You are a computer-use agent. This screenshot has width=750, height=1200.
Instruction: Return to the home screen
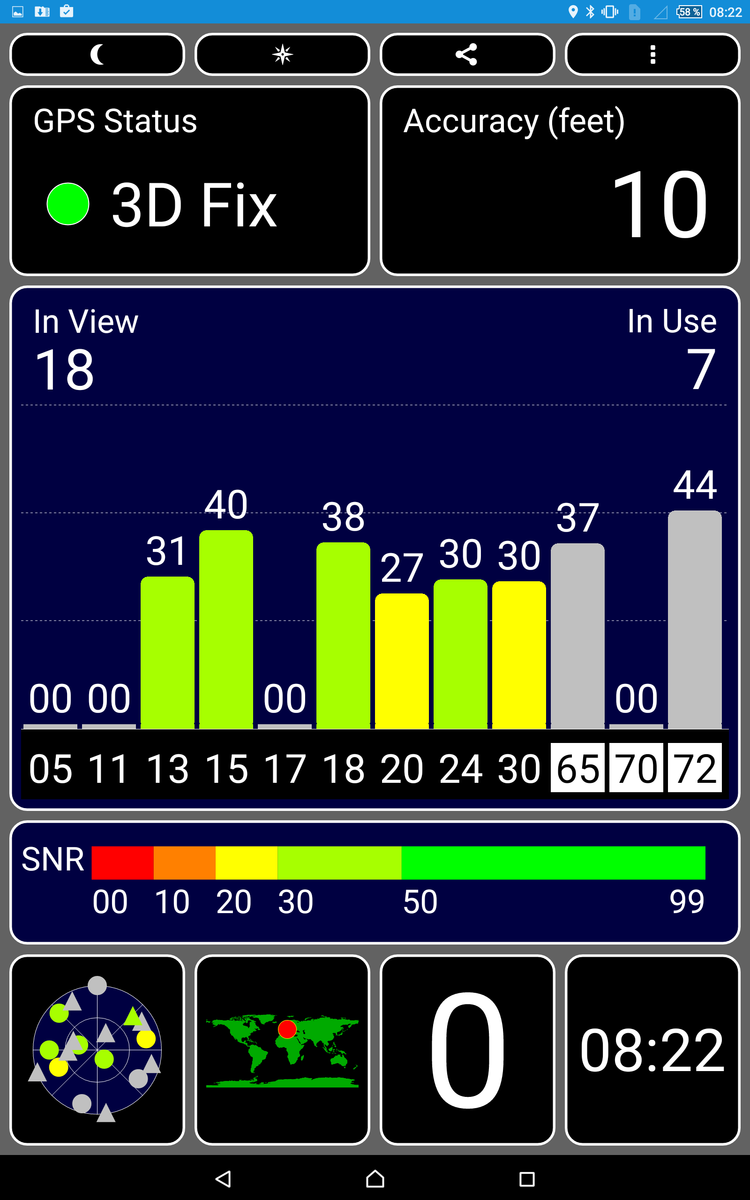pos(375,1179)
